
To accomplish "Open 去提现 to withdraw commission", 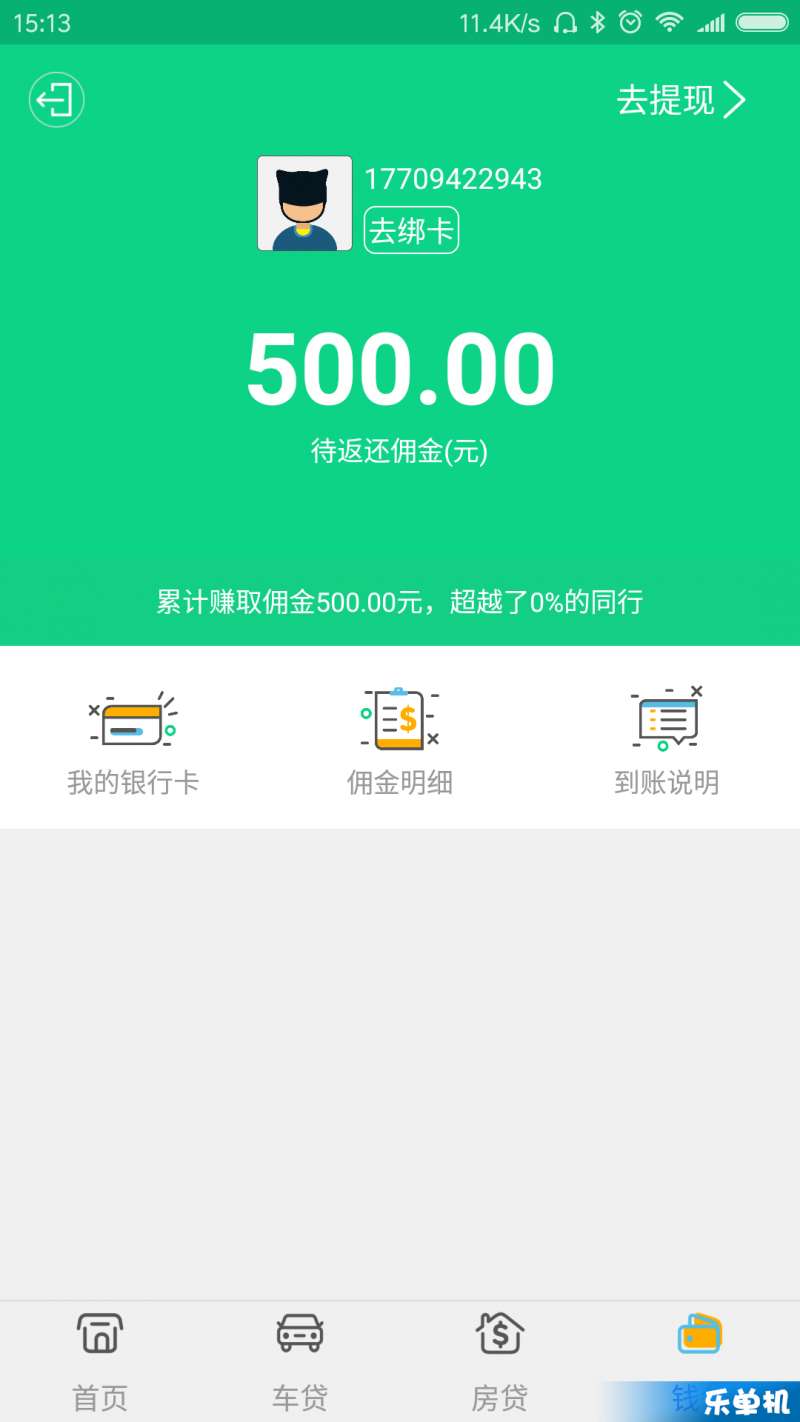I will coord(680,100).
